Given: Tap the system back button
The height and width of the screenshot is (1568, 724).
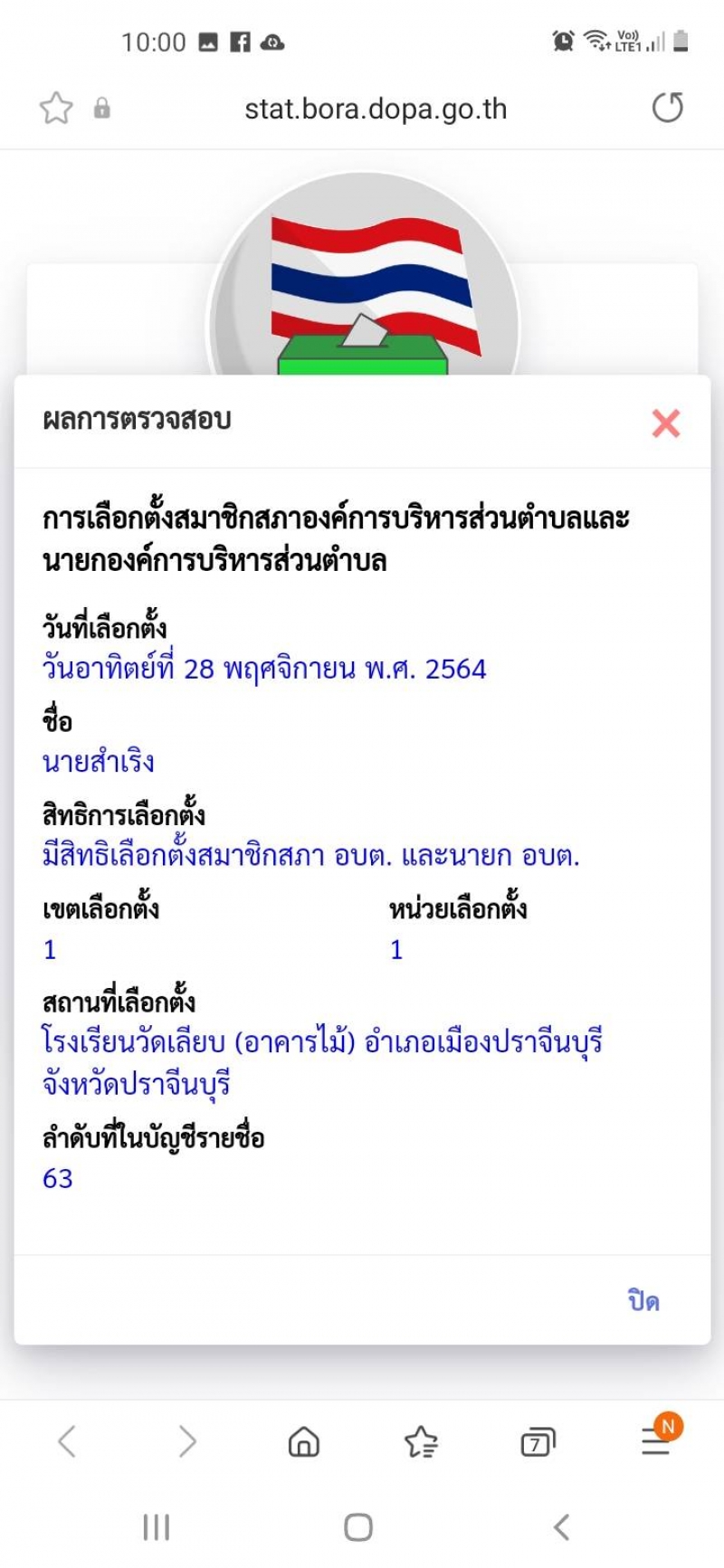Looking at the screenshot, I should pyautogui.click(x=562, y=1527).
